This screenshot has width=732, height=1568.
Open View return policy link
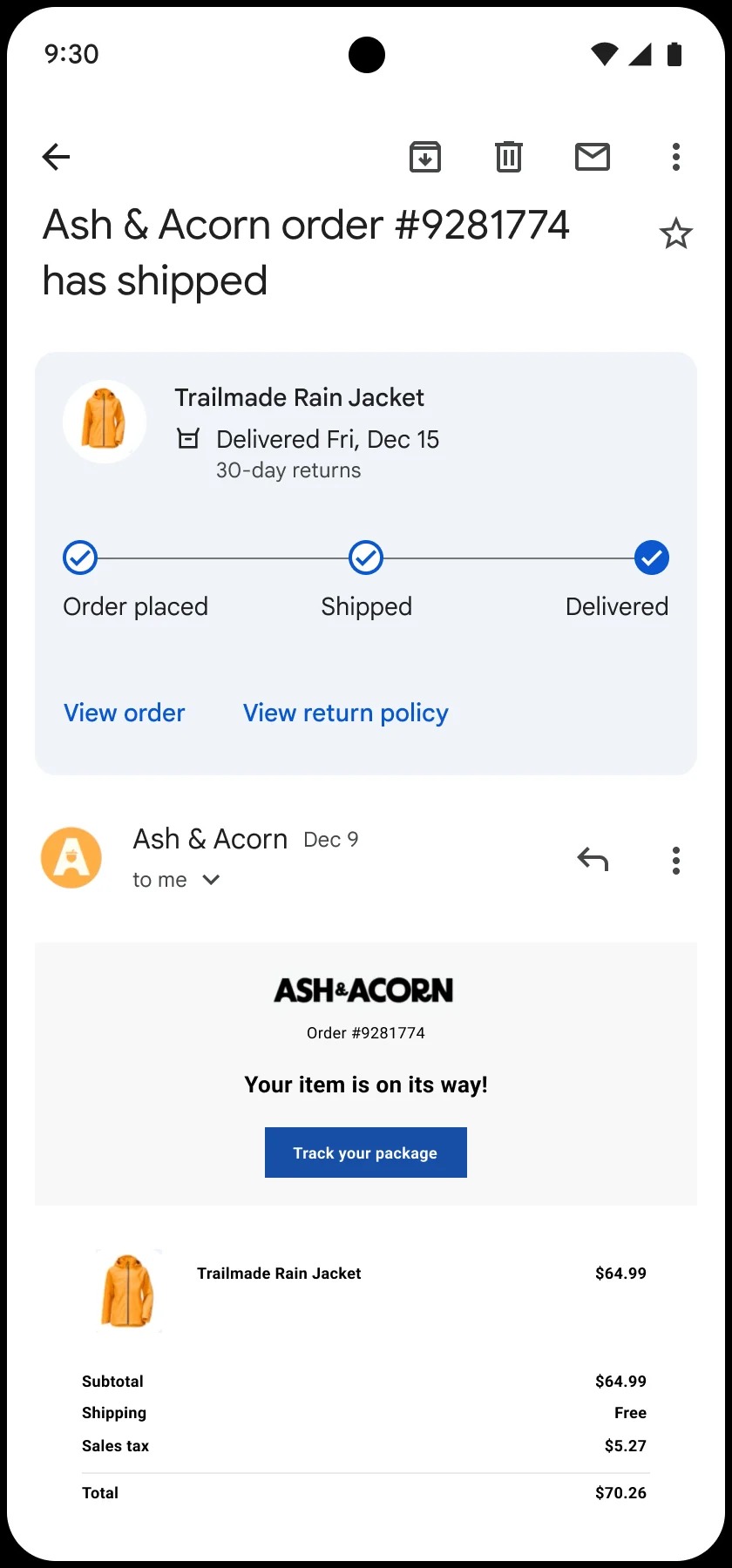tap(345, 713)
